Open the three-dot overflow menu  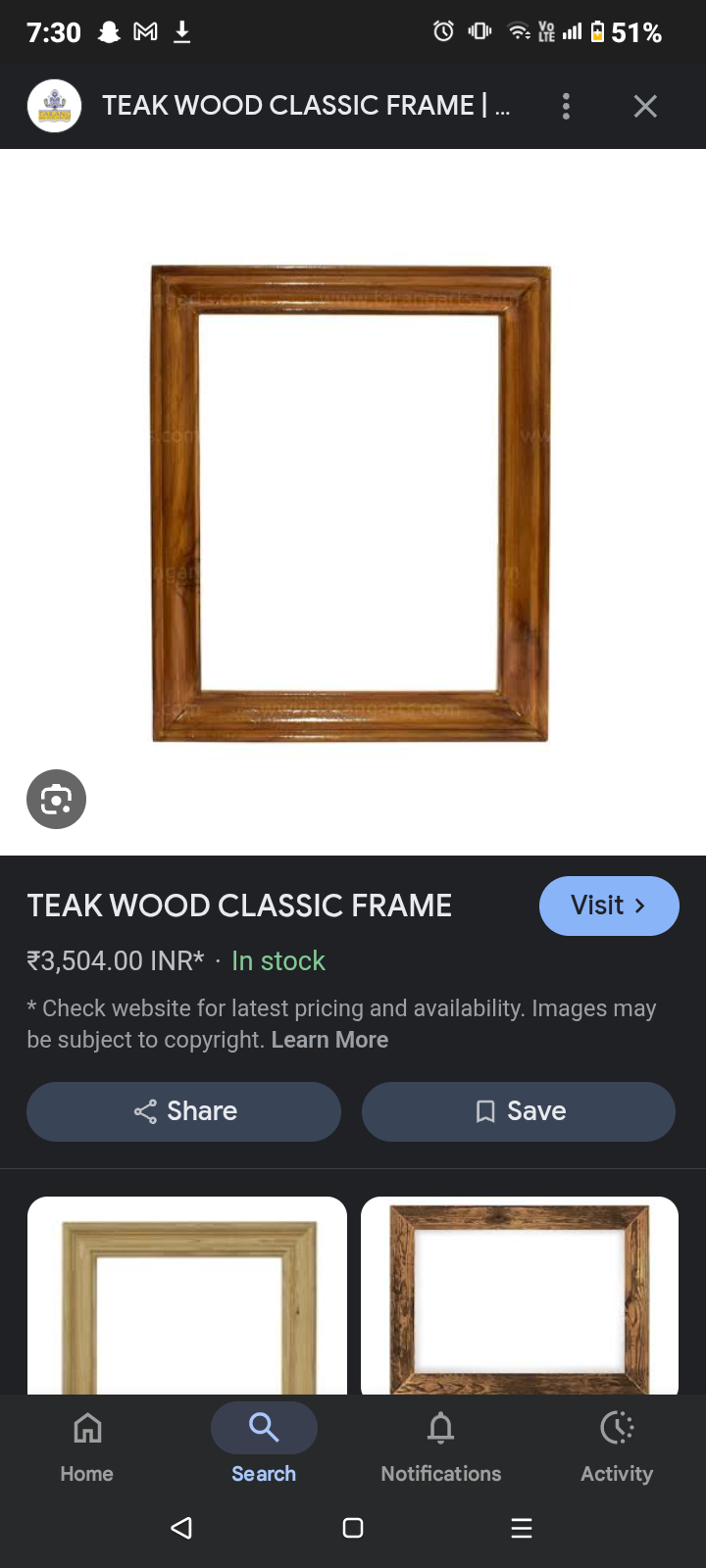pos(566,106)
